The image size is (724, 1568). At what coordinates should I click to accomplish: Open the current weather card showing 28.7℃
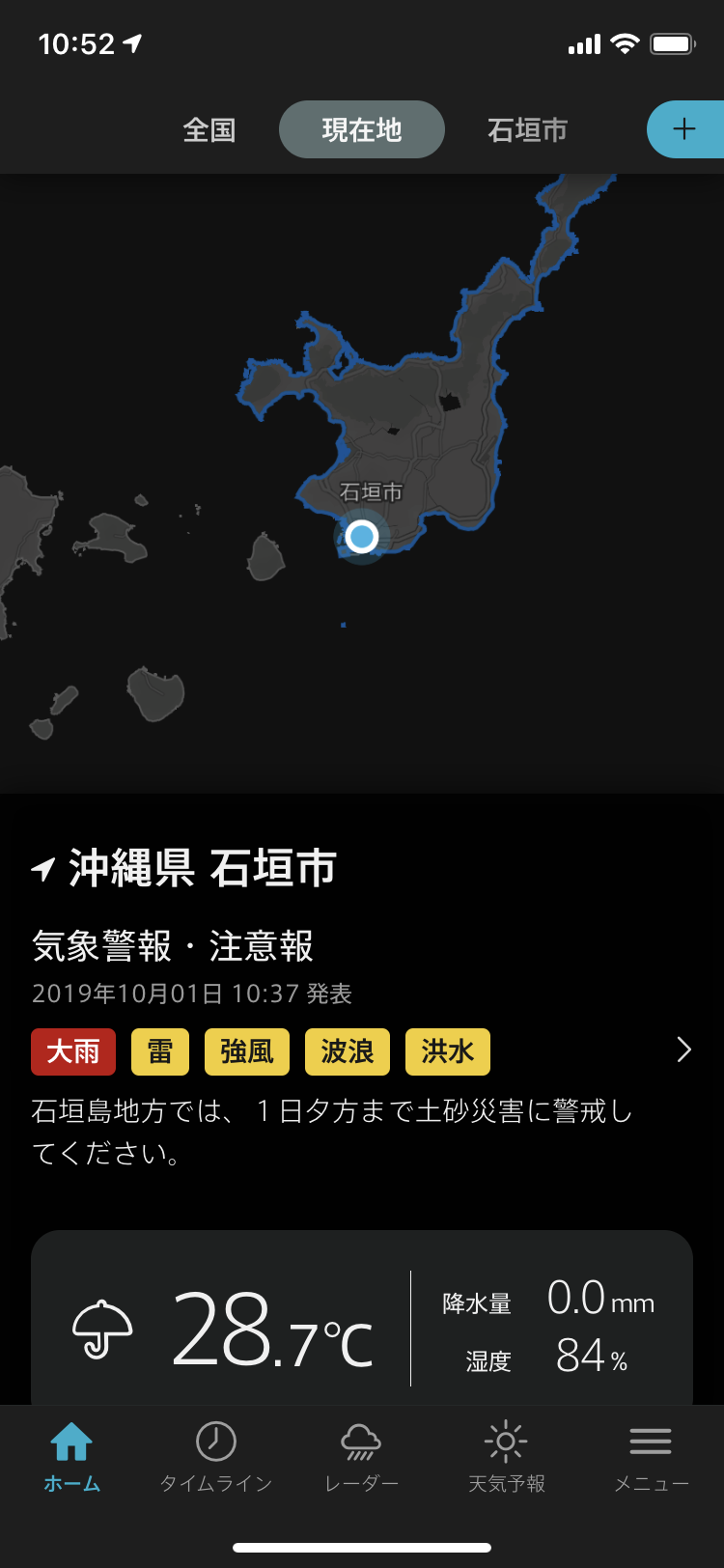pos(362,1328)
